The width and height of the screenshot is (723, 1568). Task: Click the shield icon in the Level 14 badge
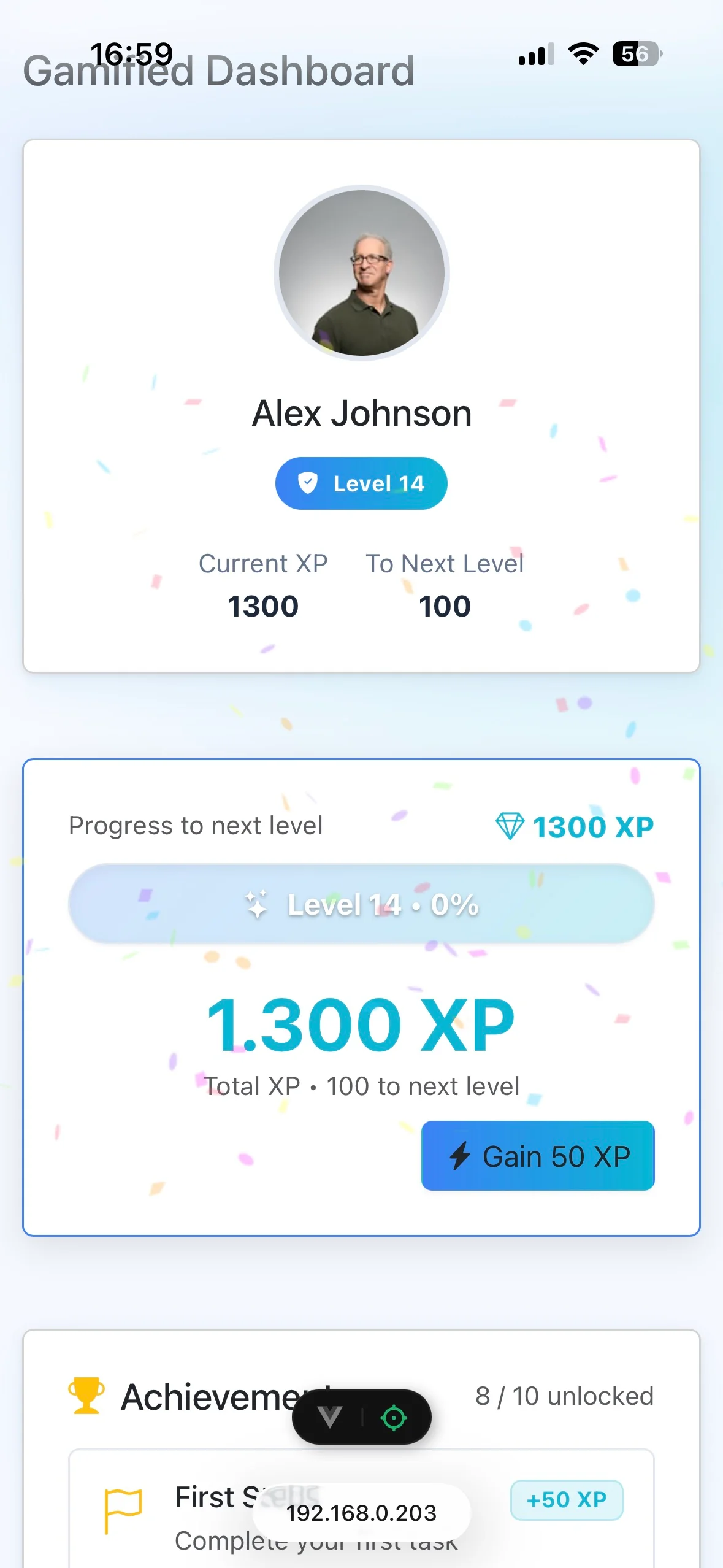pos(309,483)
